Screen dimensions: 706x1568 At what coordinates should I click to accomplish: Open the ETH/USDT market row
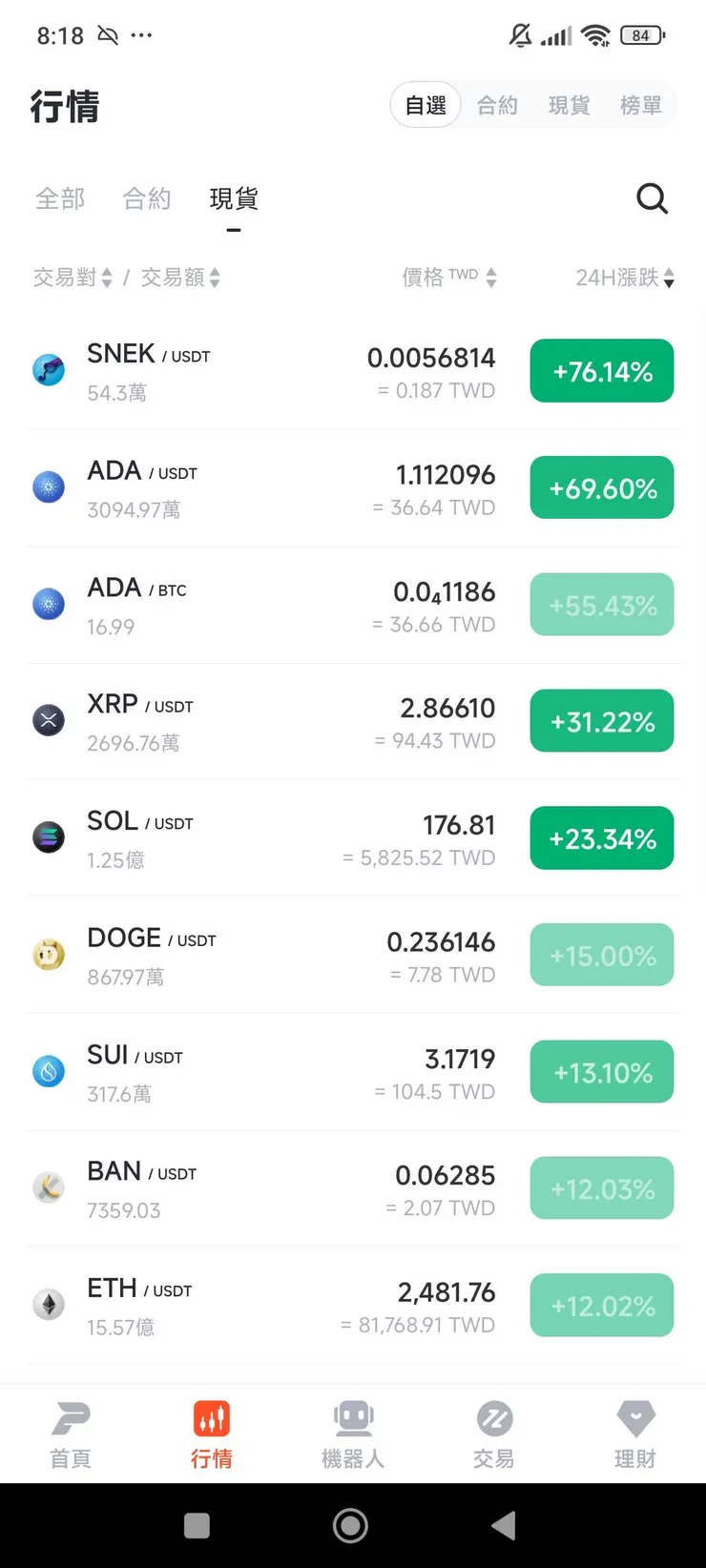tap(353, 1305)
